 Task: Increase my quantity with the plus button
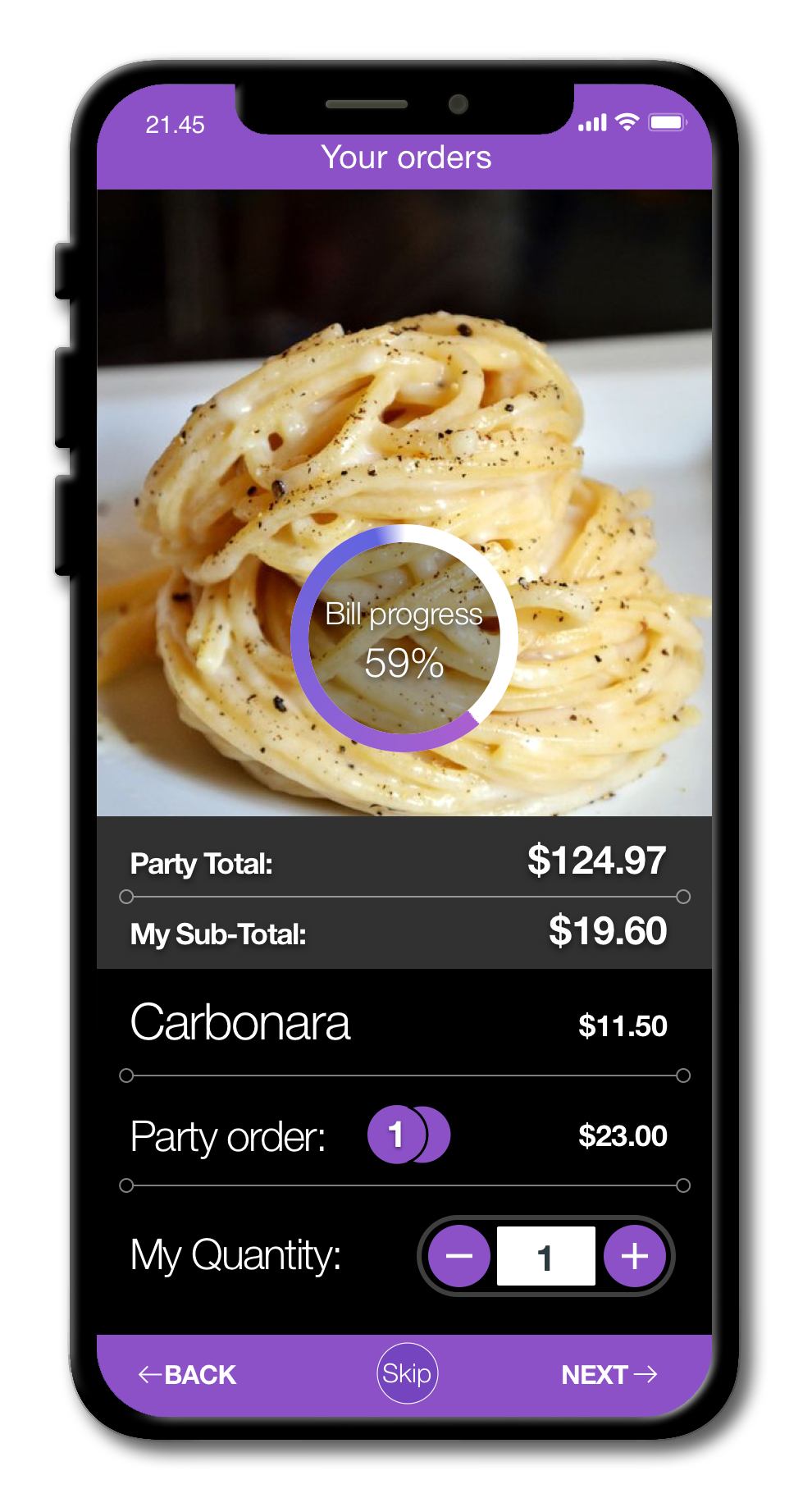pyautogui.click(x=634, y=1256)
